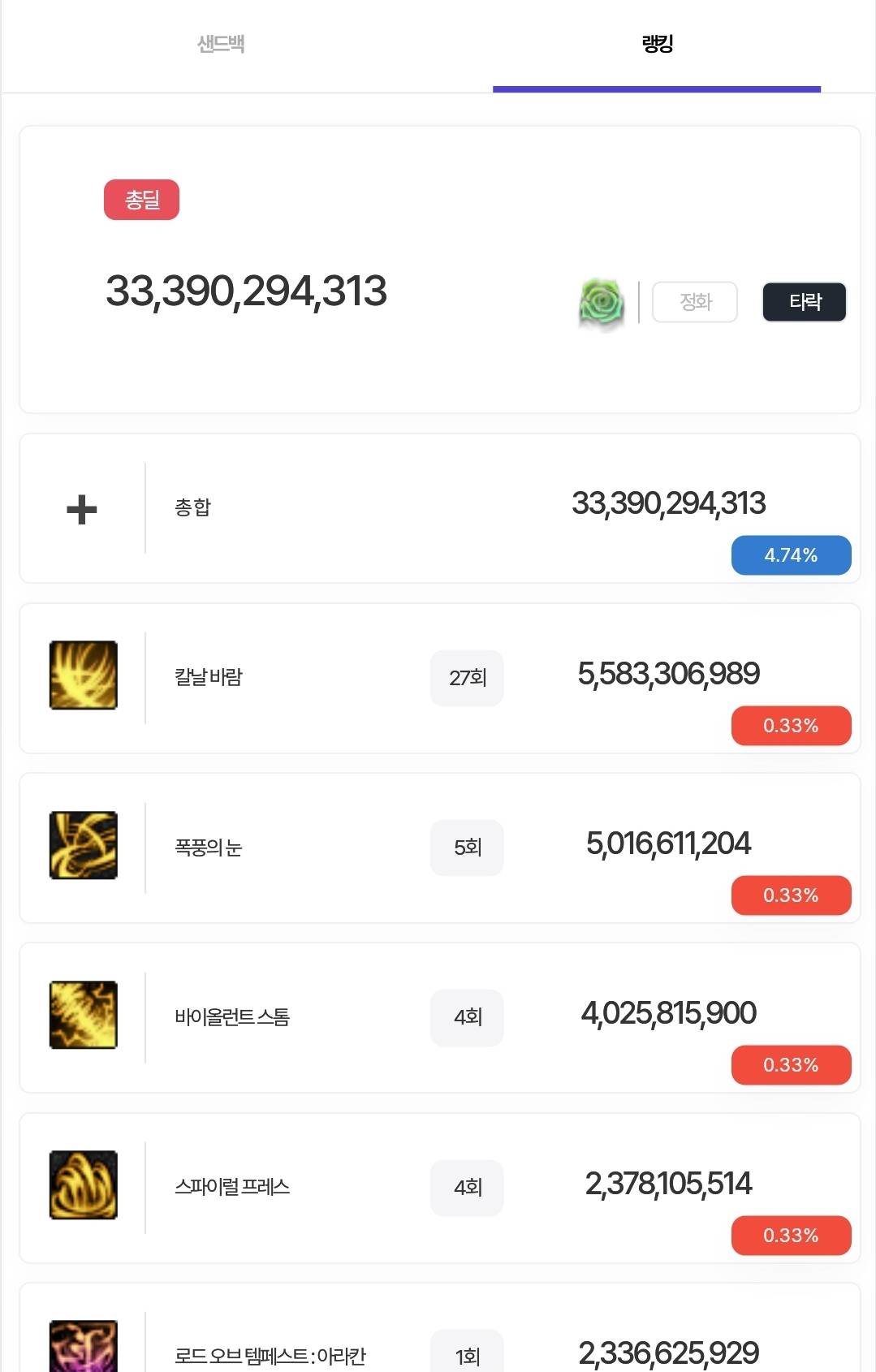Switch to the 샌드백 tab

[221, 44]
